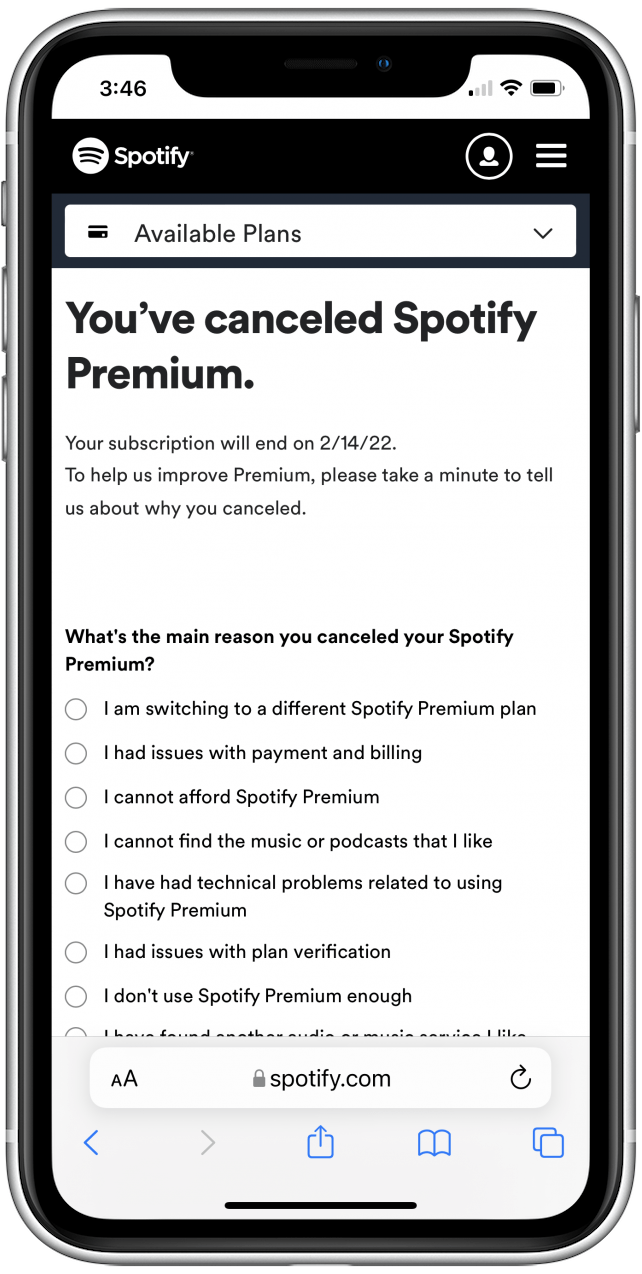This screenshot has height=1274, width=642.
Task: Open Safari bookmarks
Action: click(434, 1142)
